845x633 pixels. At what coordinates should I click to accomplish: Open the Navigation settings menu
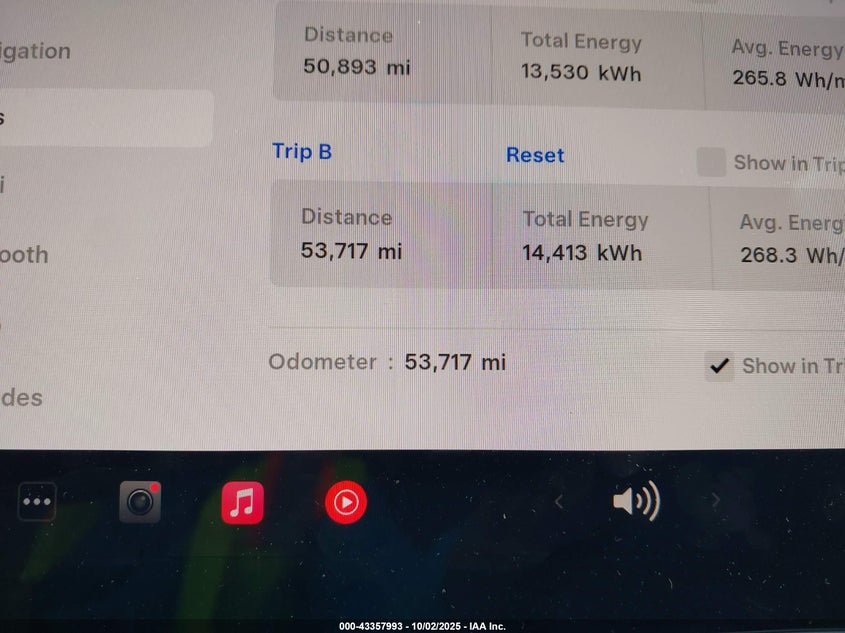point(35,52)
